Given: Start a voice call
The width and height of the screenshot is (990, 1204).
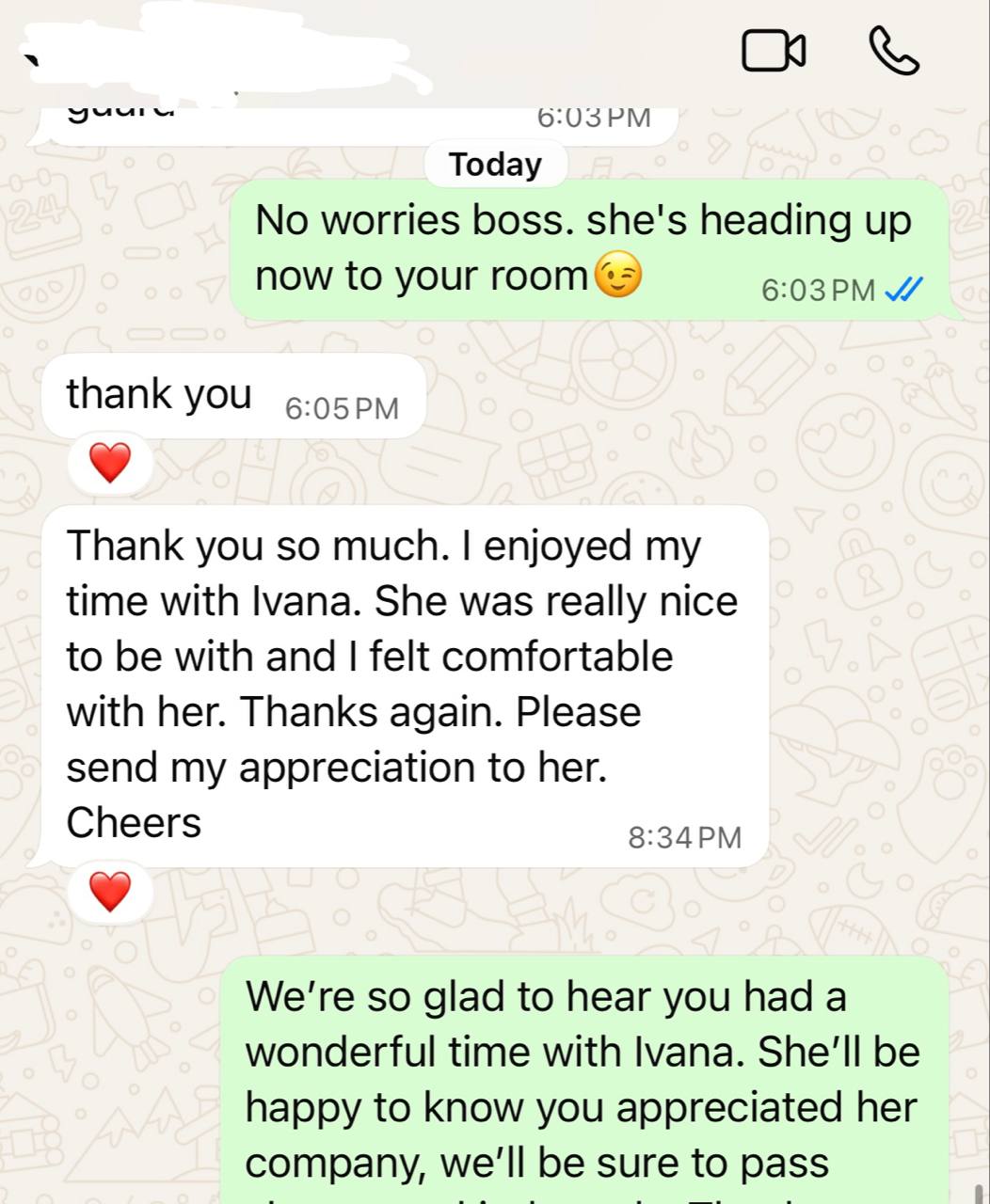Looking at the screenshot, I should [x=893, y=52].
